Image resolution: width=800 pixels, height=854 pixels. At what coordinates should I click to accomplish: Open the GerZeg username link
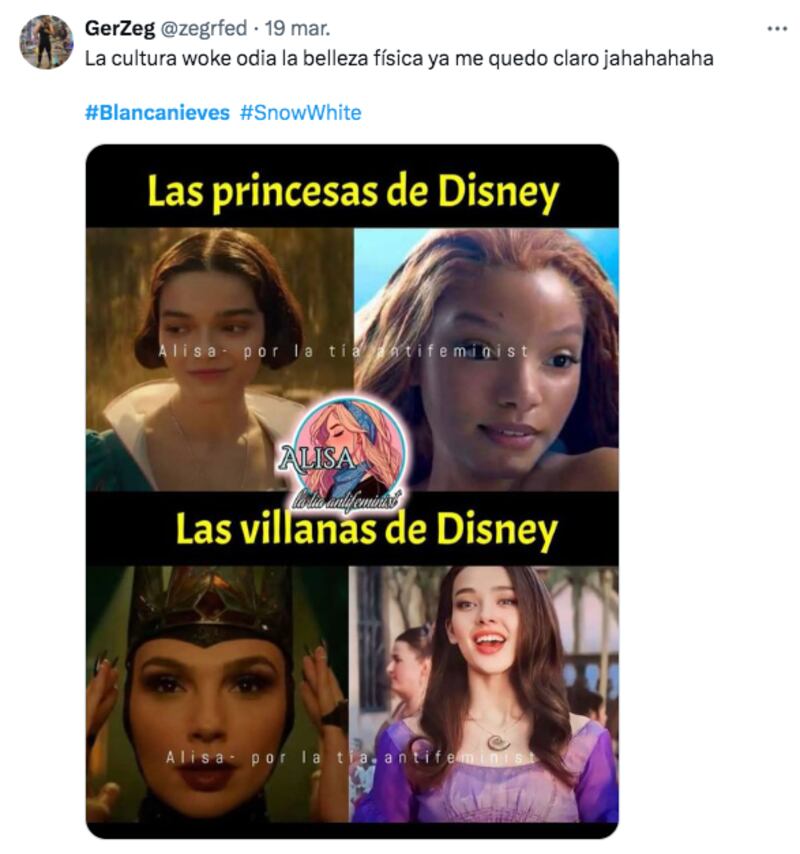click(x=118, y=27)
